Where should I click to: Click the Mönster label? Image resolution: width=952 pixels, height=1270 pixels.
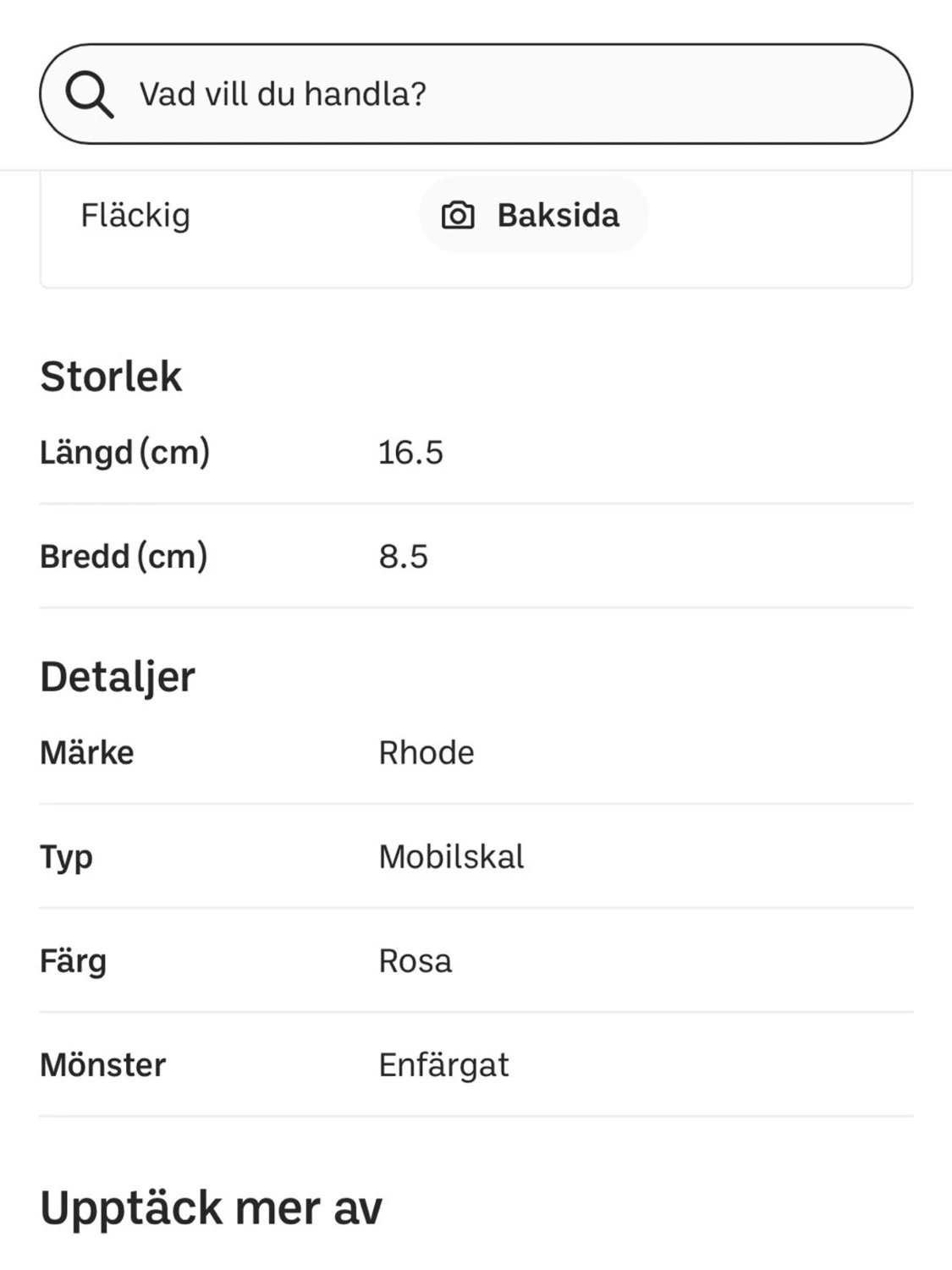102,1064
